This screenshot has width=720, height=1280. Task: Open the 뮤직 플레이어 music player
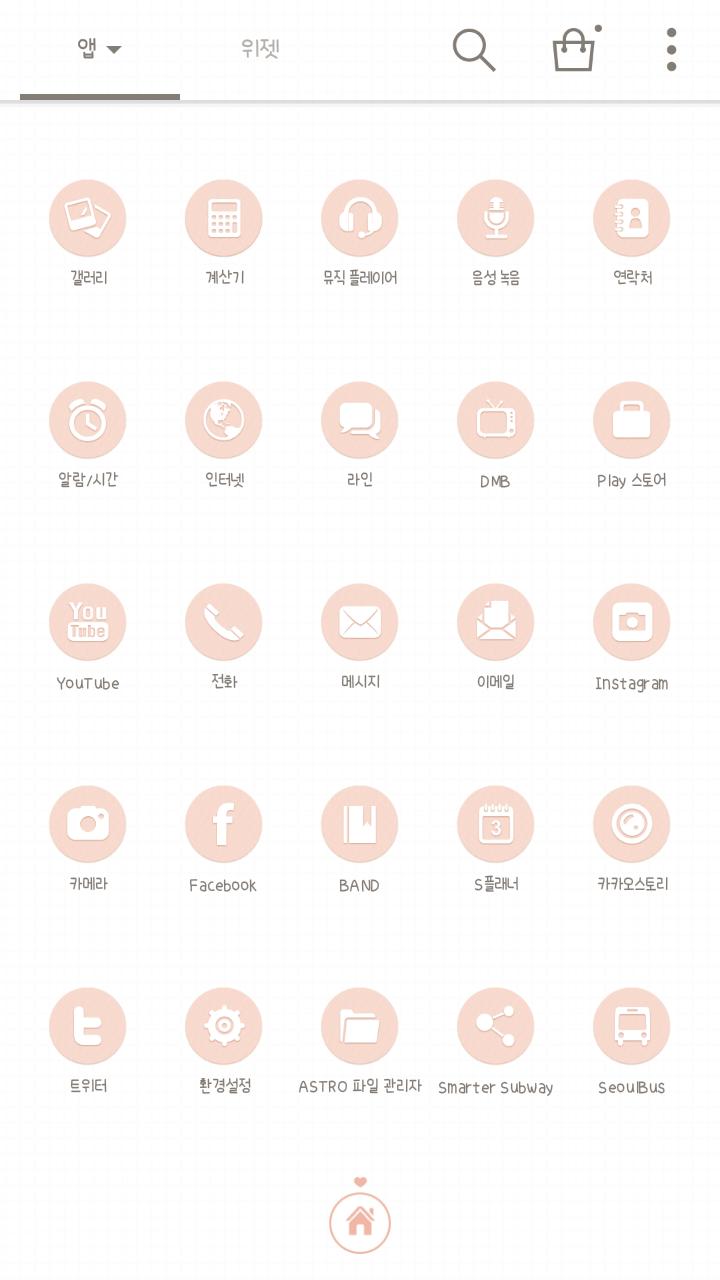click(x=360, y=217)
